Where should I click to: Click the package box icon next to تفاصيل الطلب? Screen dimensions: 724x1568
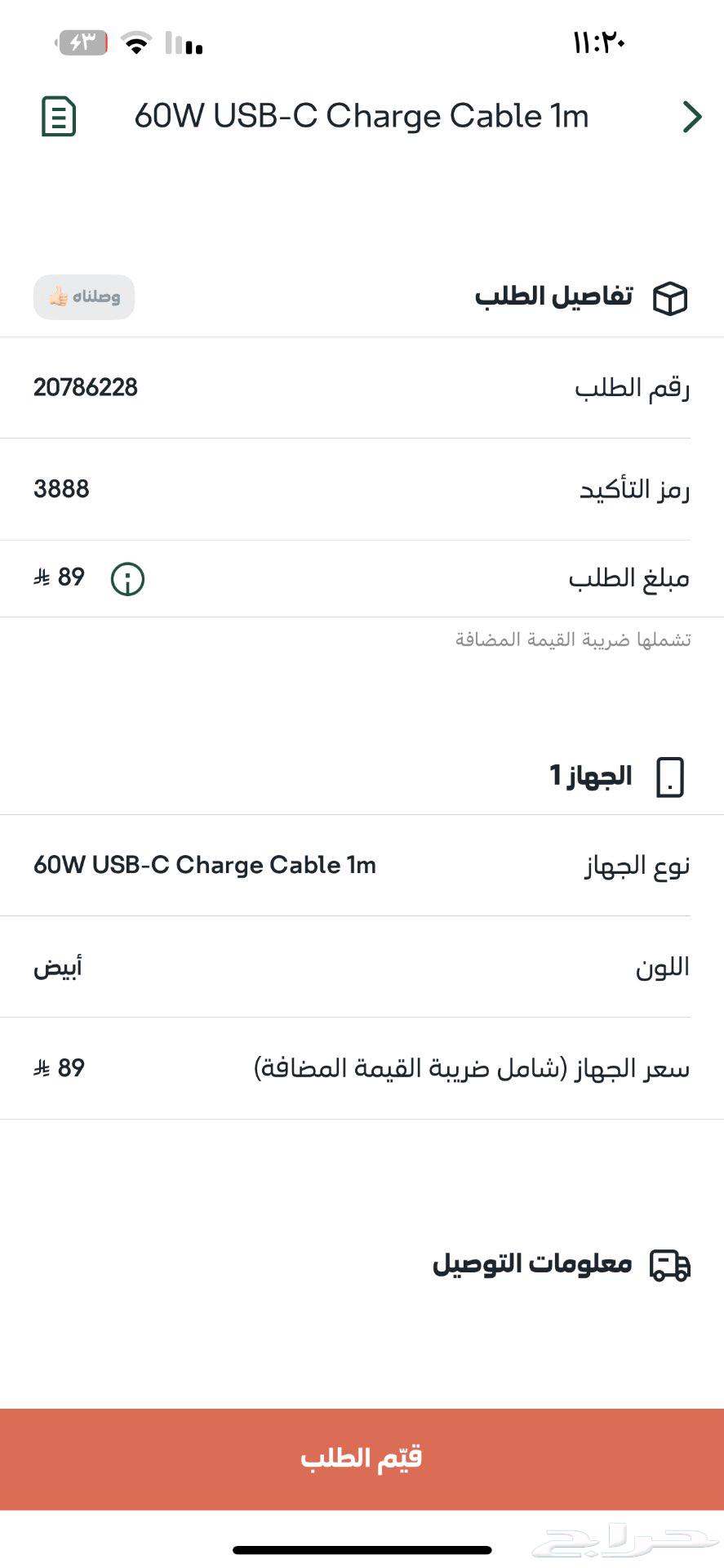tap(672, 298)
